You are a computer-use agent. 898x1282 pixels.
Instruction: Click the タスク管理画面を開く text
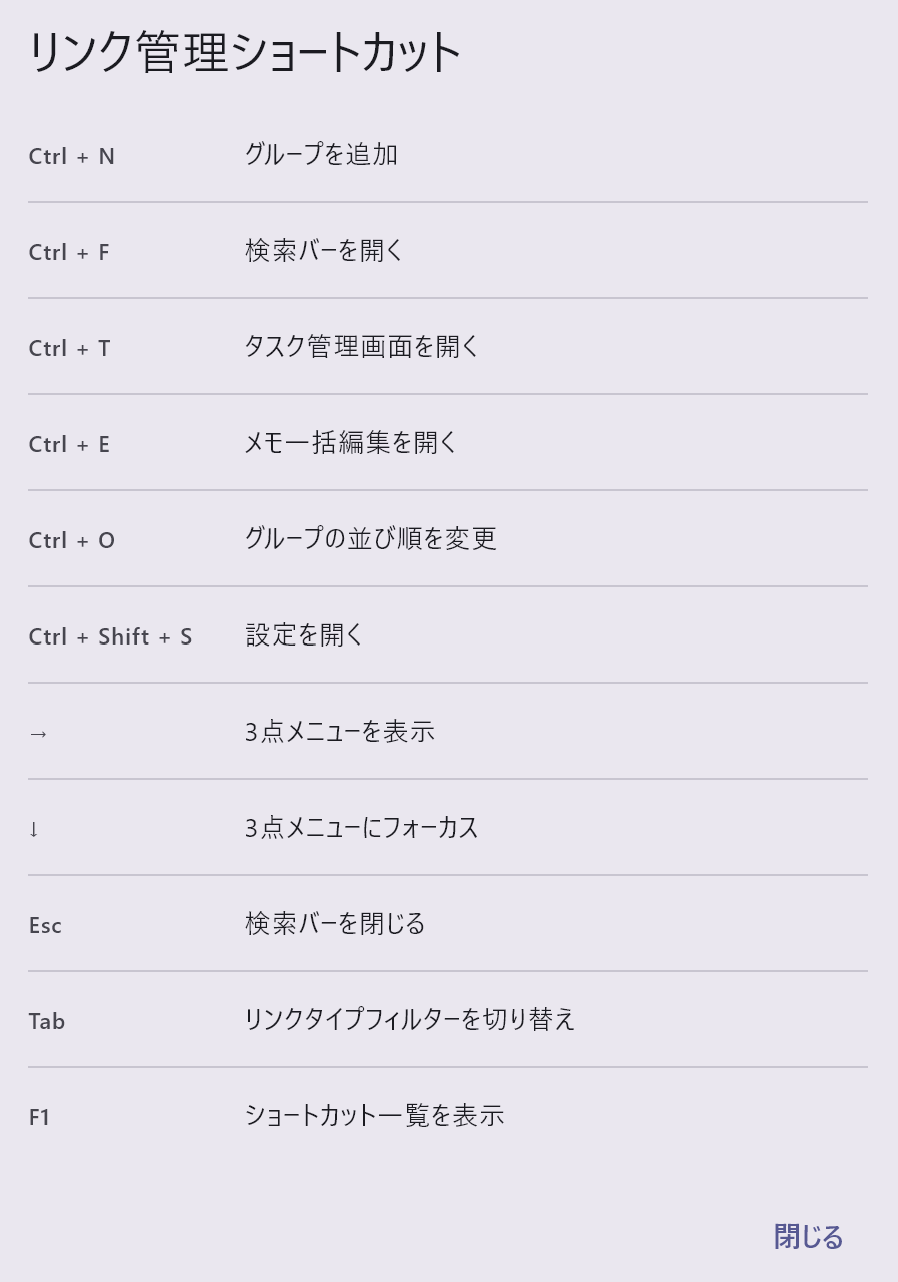[364, 347]
